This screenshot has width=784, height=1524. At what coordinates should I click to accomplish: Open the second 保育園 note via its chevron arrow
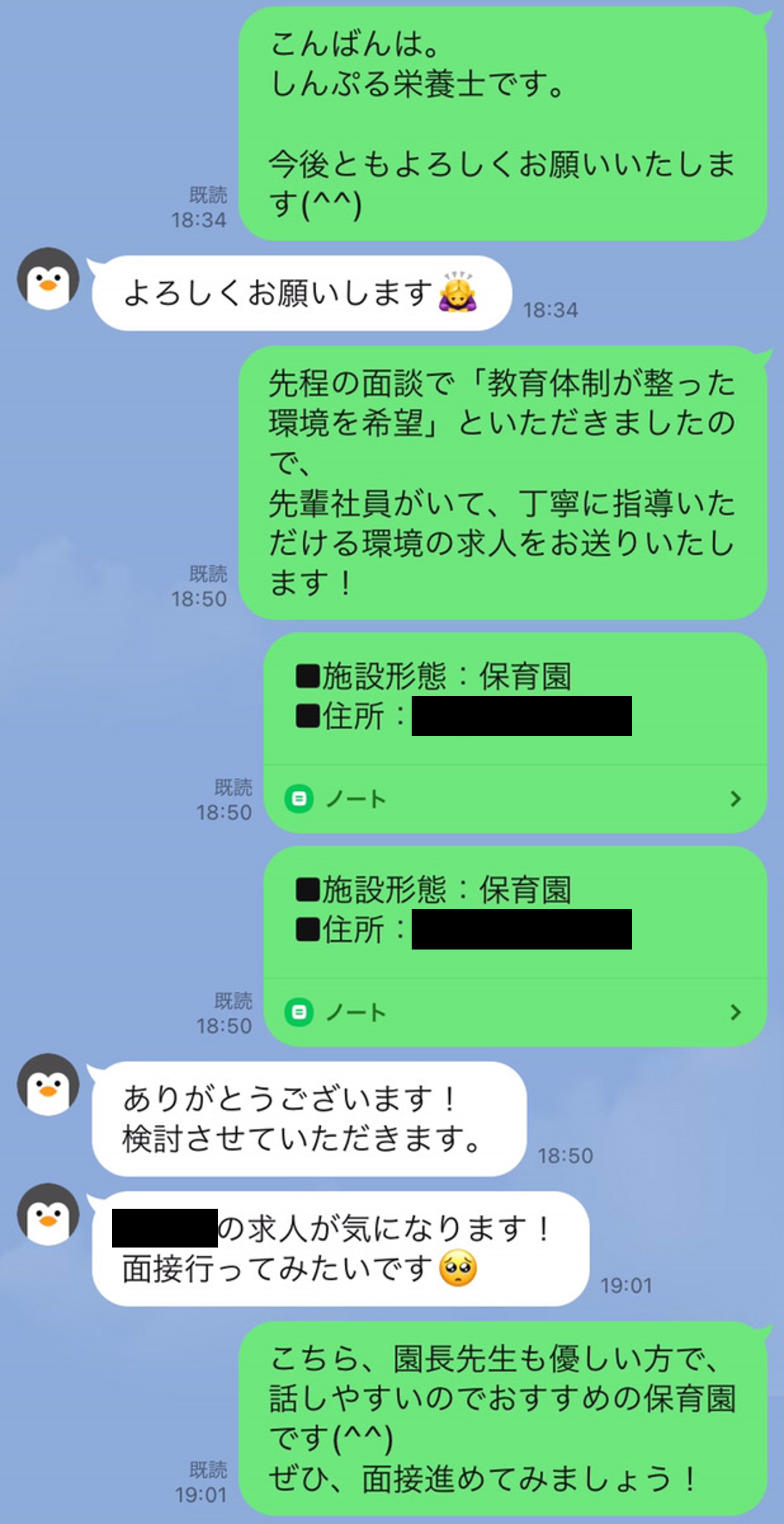[x=736, y=1012]
